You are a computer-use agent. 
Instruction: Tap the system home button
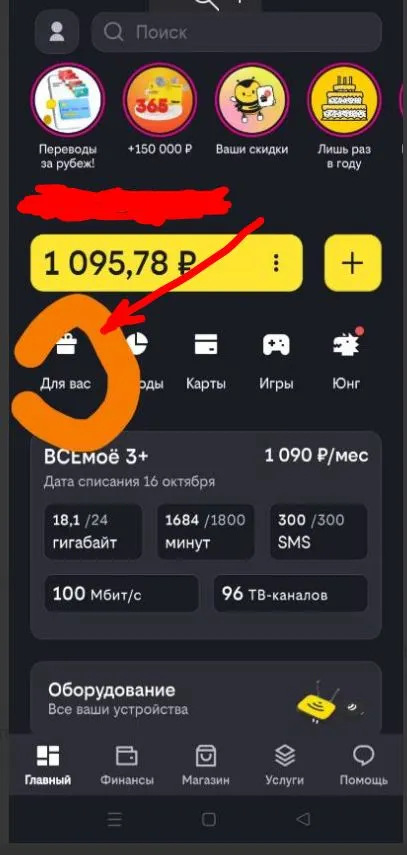click(x=208, y=819)
